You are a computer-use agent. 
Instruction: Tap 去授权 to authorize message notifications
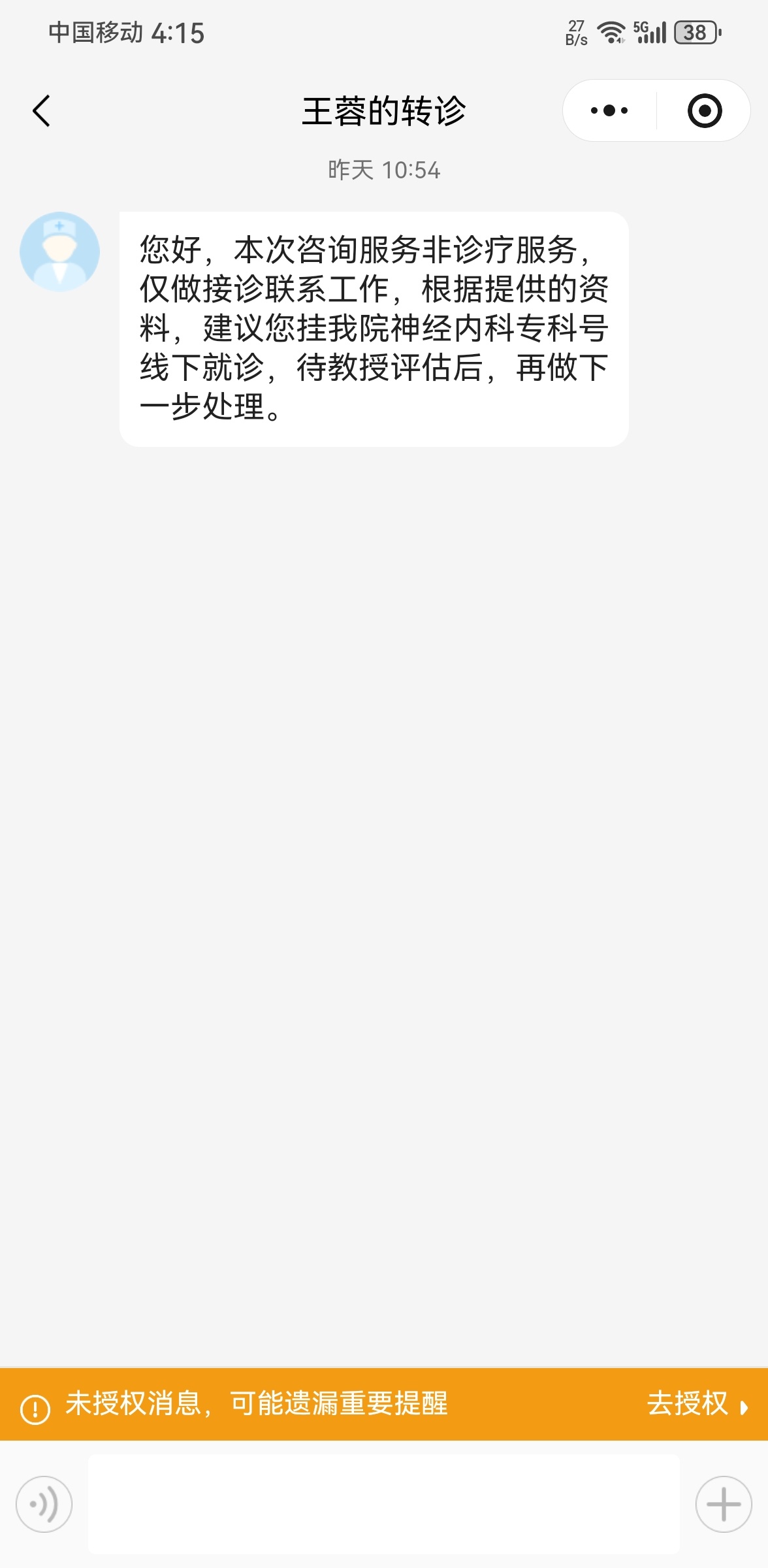click(696, 1403)
